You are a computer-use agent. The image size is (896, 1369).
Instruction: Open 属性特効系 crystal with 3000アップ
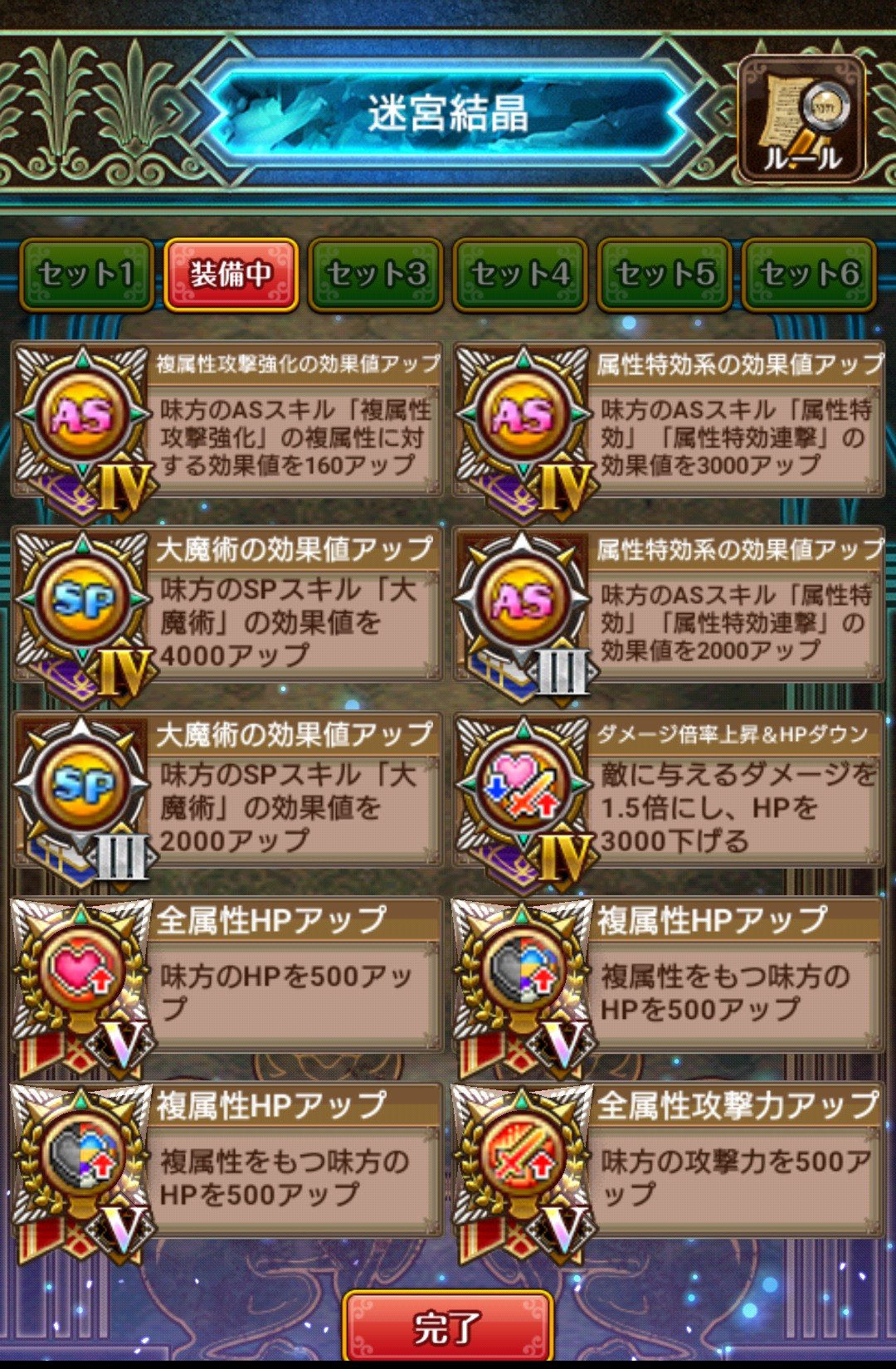[x=669, y=421]
